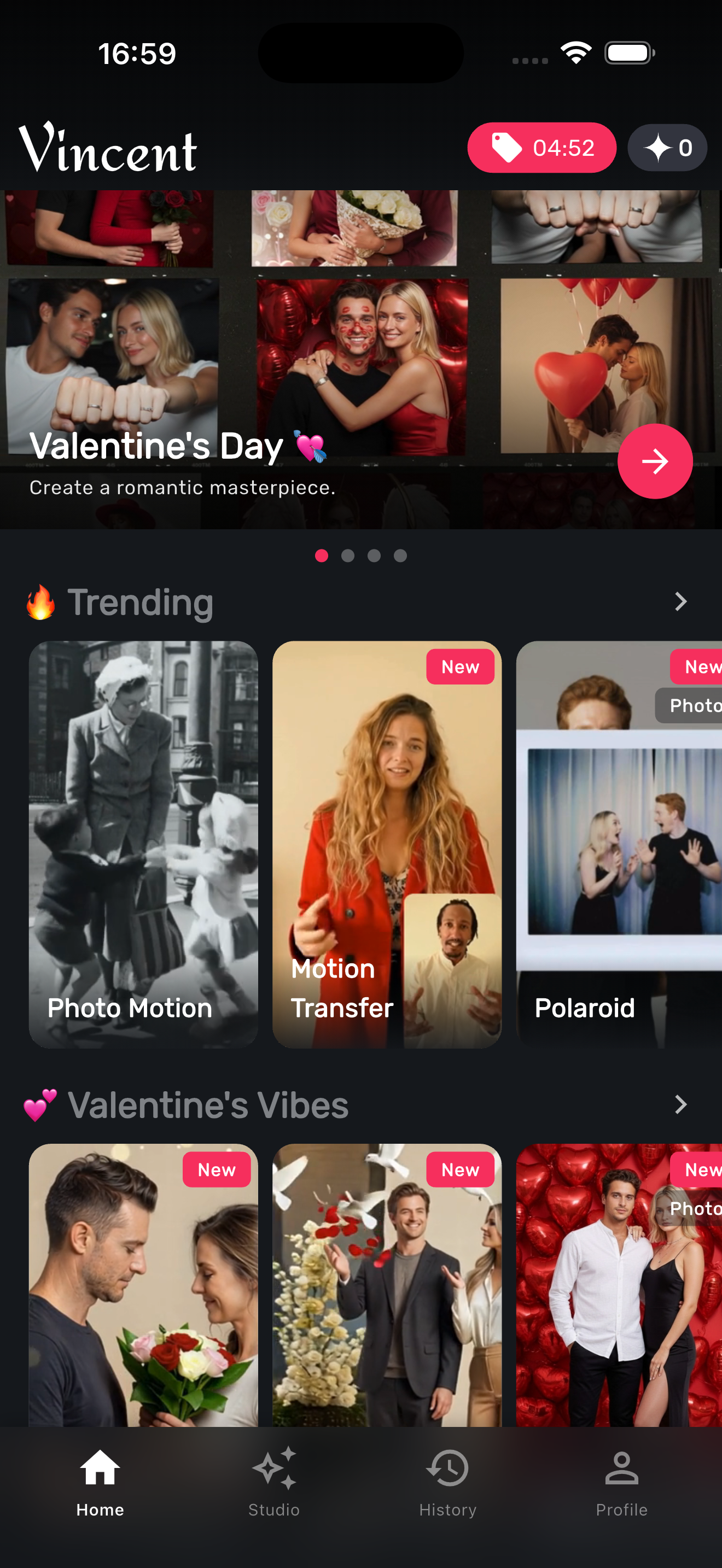Open the Motion Transfer card
722x1568 pixels.
point(387,844)
